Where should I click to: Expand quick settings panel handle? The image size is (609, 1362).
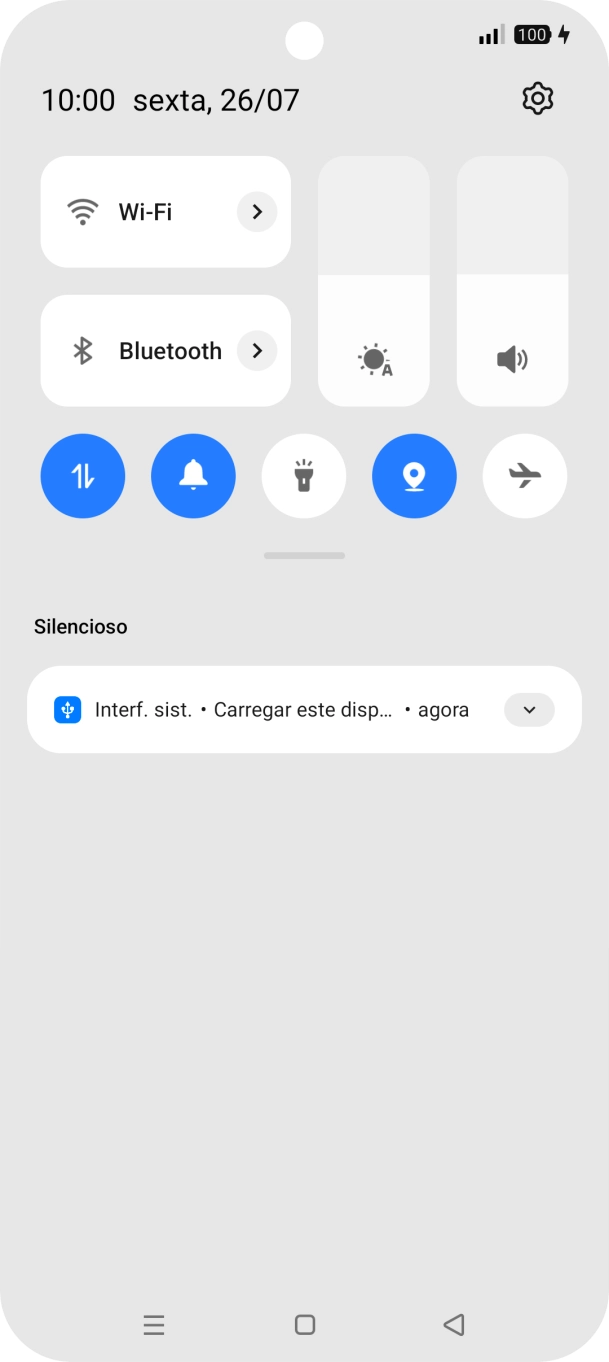coord(304,556)
